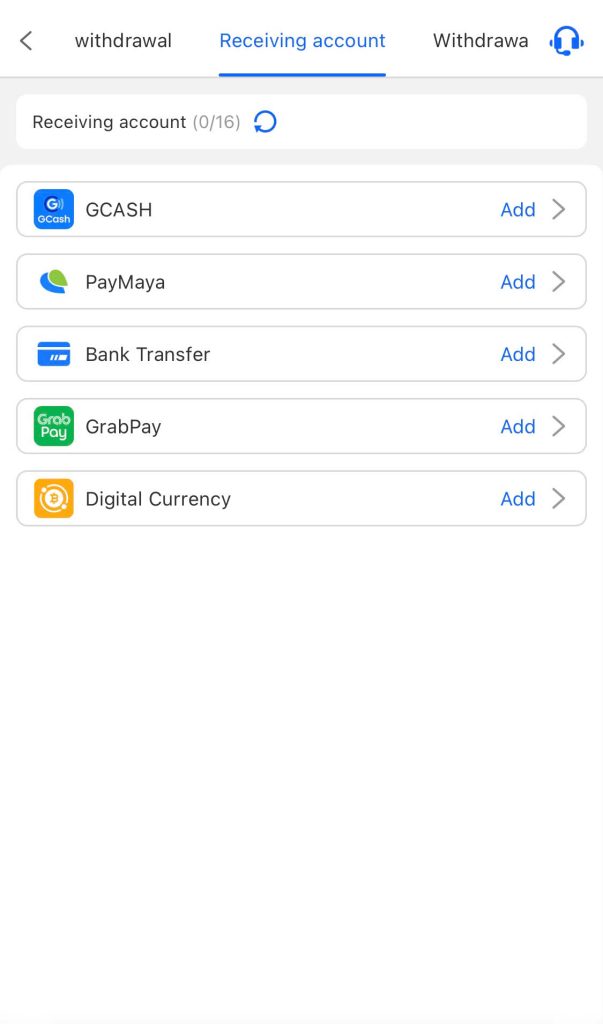Add a Bank Transfer account
Viewport: 603px width, 1024px height.
coord(518,354)
